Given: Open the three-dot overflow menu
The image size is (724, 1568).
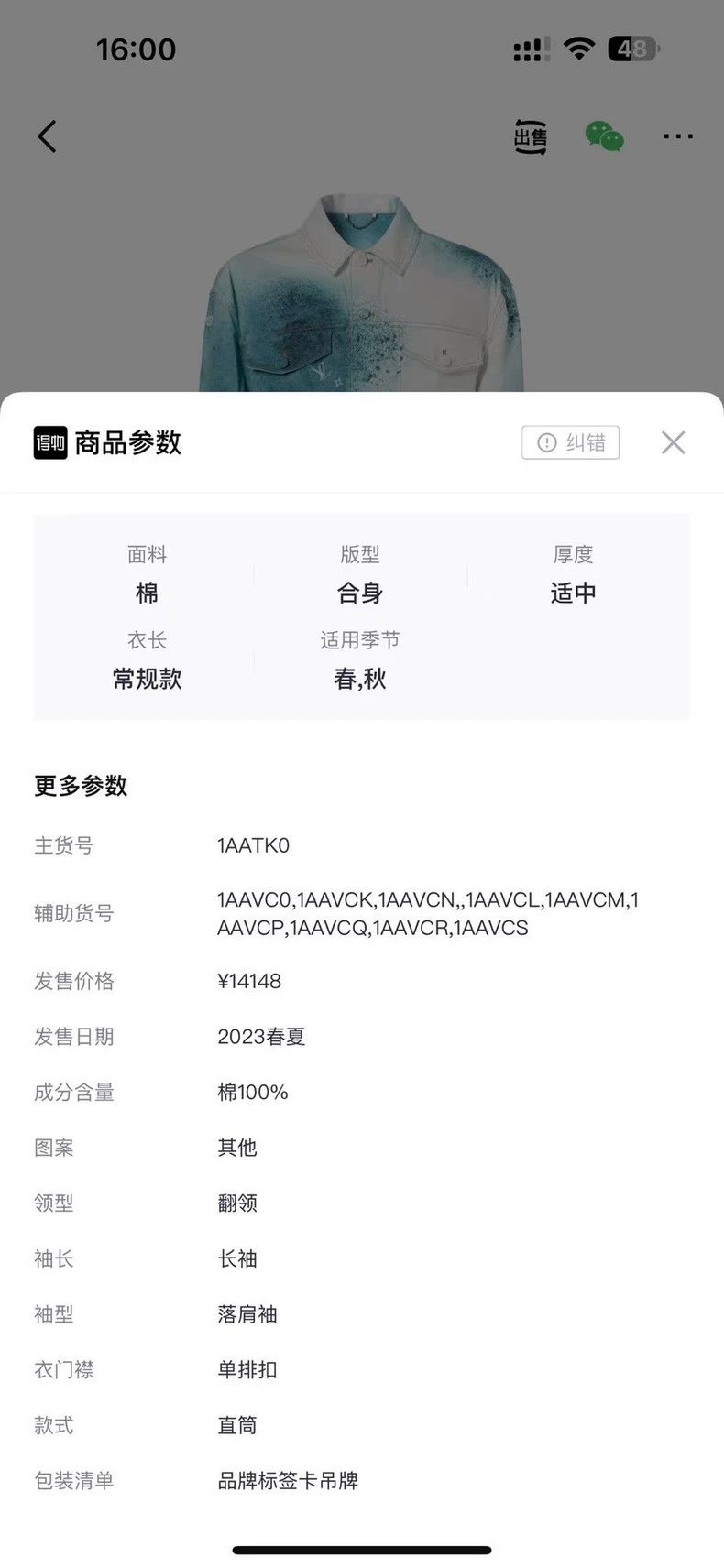Looking at the screenshot, I should [x=678, y=136].
